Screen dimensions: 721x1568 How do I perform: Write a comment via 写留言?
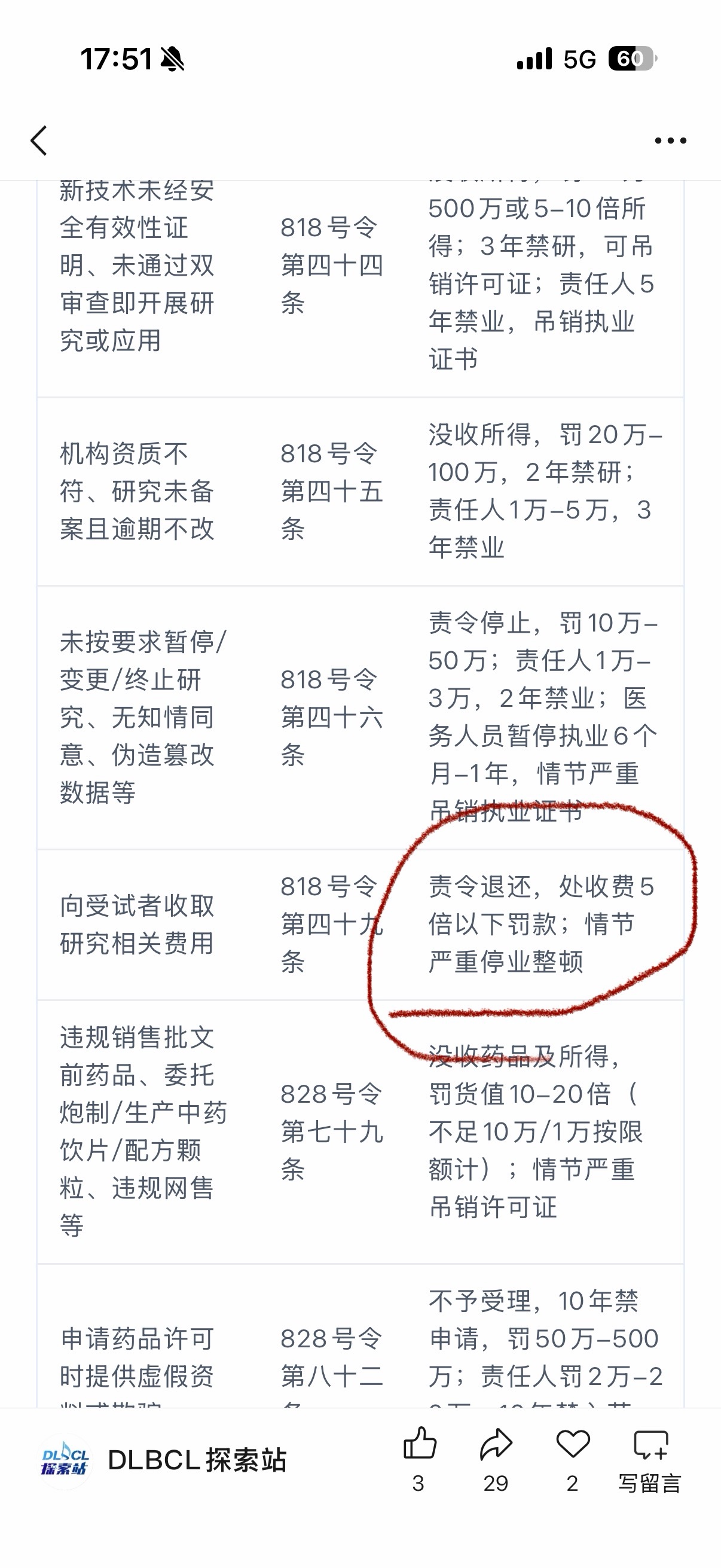(650, 1458)
